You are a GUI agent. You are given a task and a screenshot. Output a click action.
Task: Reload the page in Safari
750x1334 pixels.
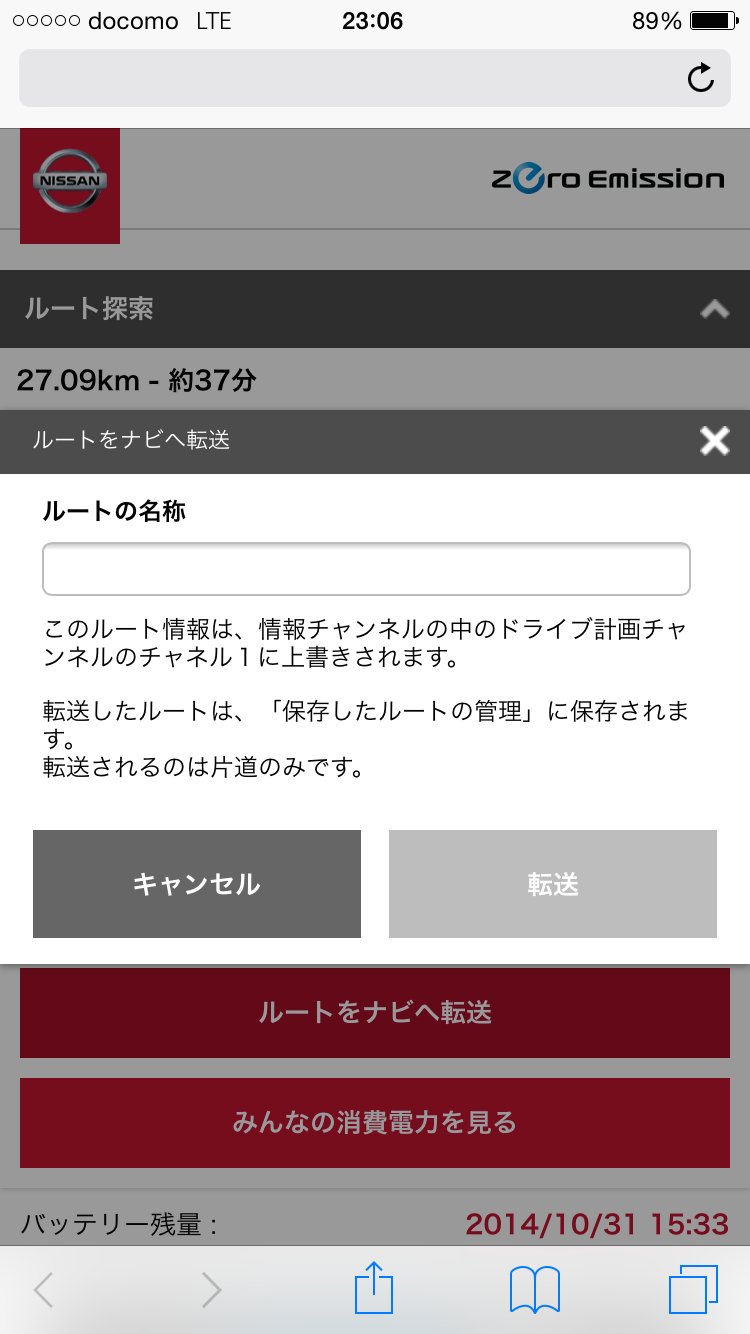(x=701, y=78)
